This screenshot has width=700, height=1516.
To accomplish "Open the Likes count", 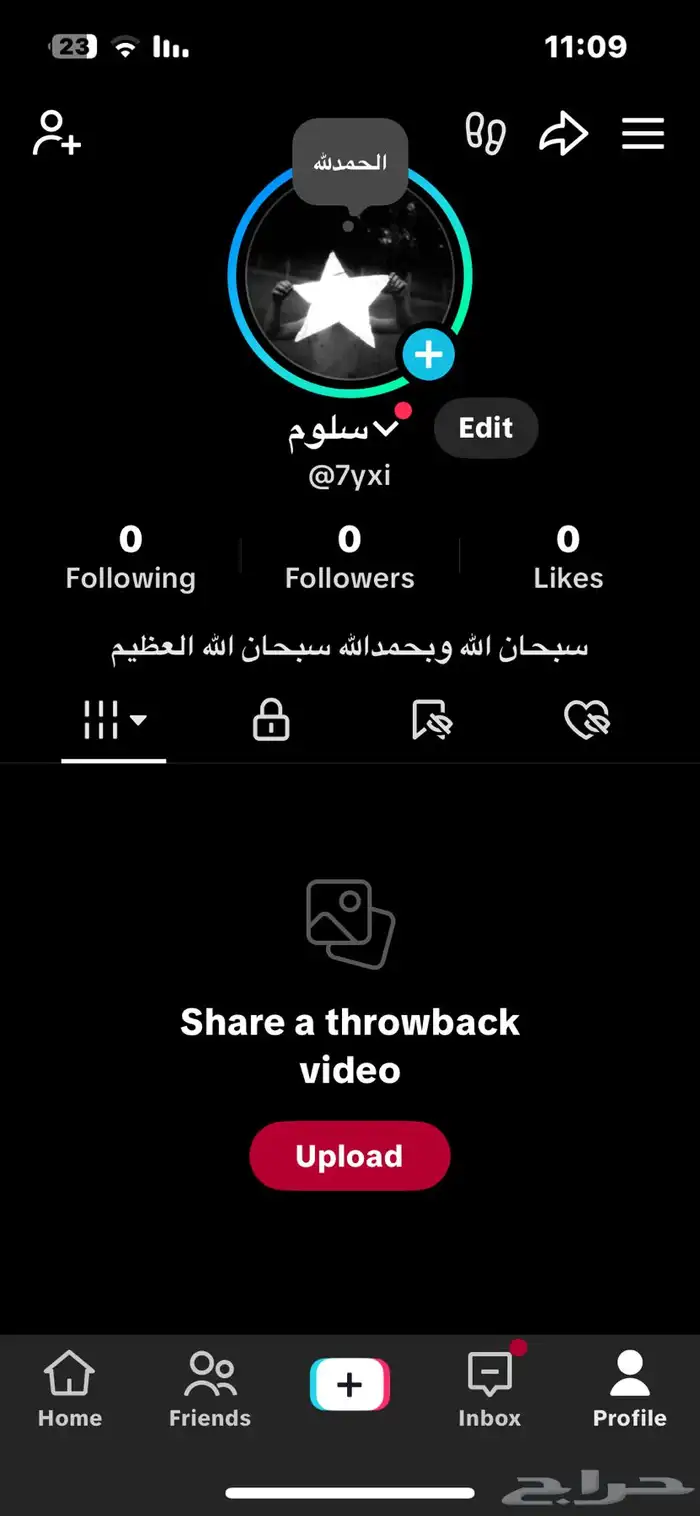I will (568, 558).
